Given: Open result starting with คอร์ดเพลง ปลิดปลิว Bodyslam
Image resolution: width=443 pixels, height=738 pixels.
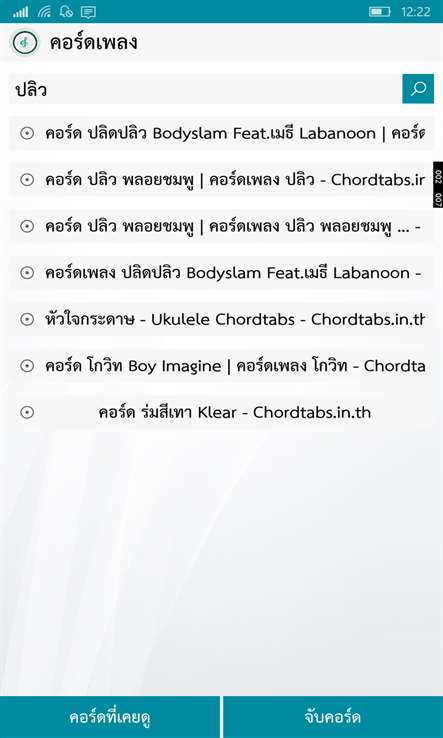Looking at the screenshot, I should coord(221,273).
